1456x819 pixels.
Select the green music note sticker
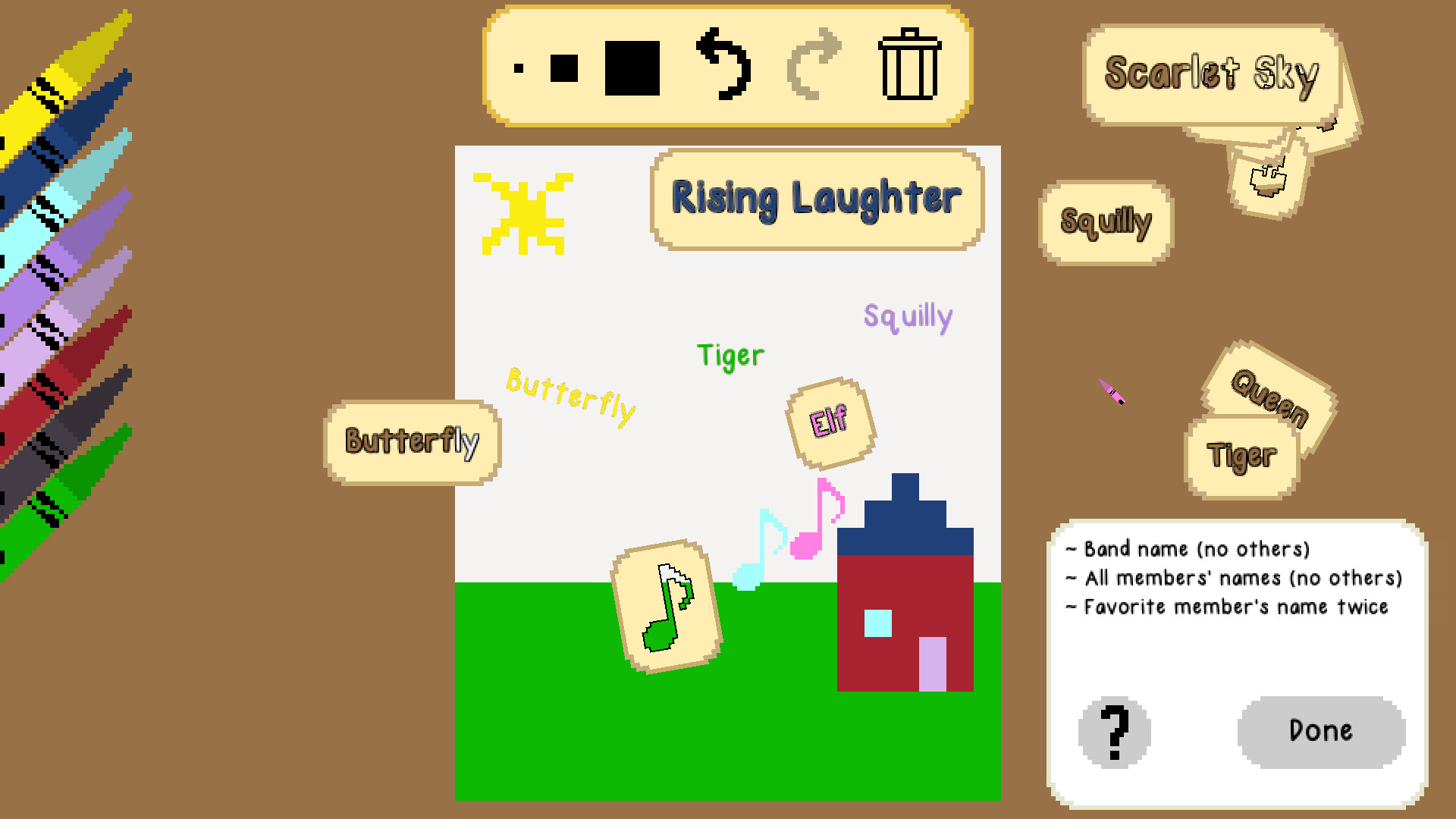tap(667, 607)
